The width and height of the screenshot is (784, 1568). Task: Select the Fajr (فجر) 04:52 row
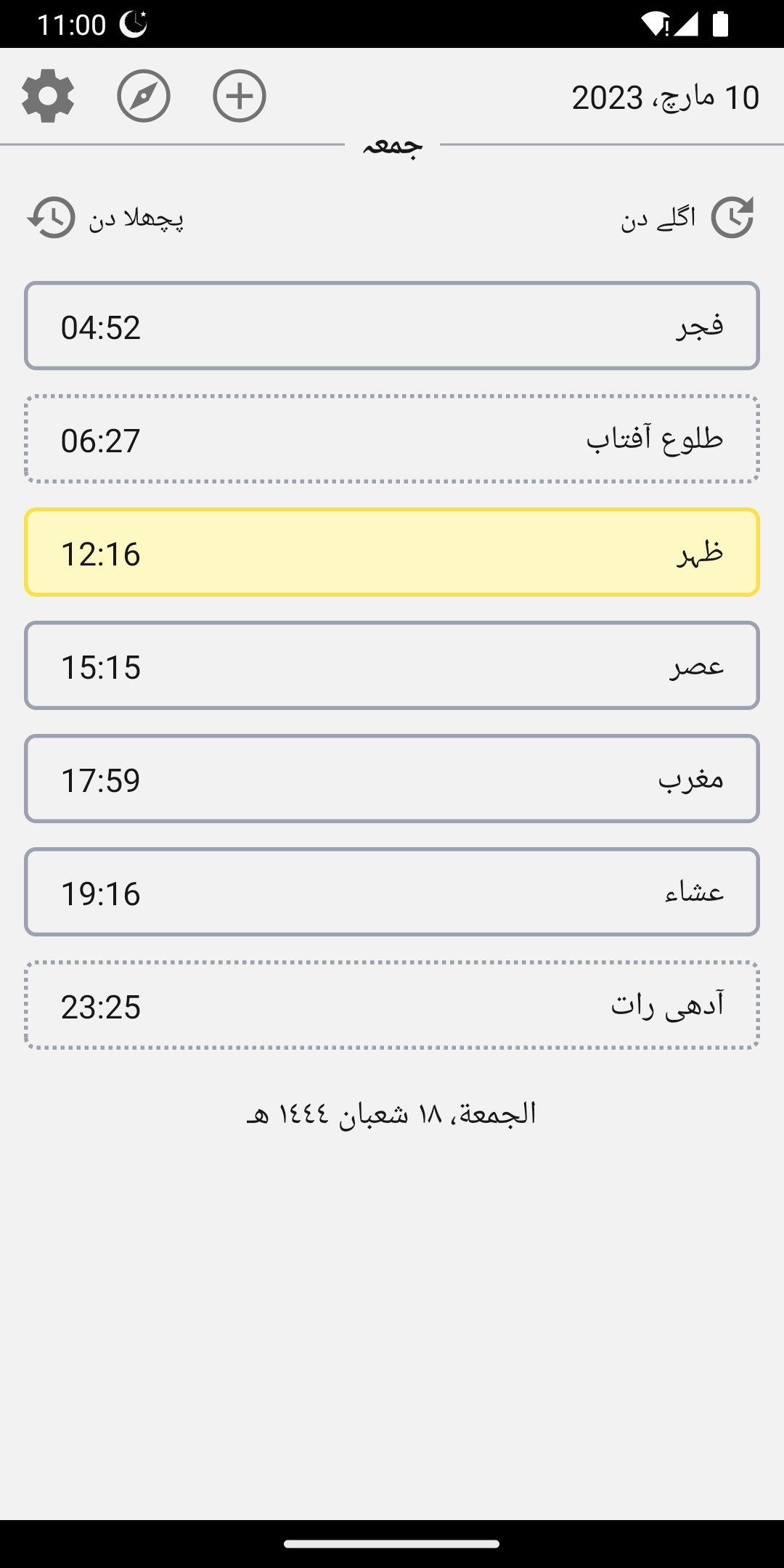click(392, 326)
